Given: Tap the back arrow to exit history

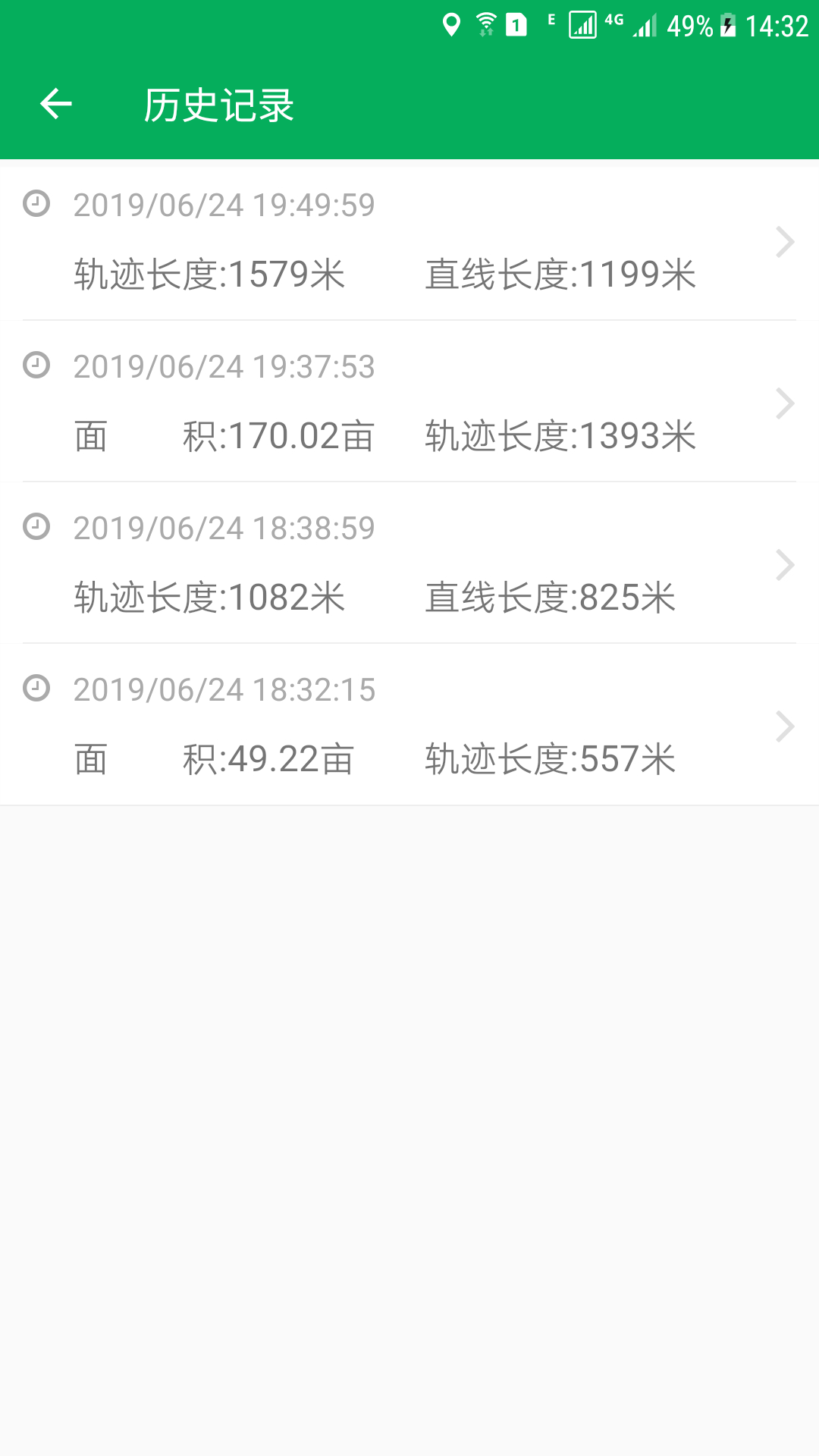Looking at the screenshot, I should point(54,103).
